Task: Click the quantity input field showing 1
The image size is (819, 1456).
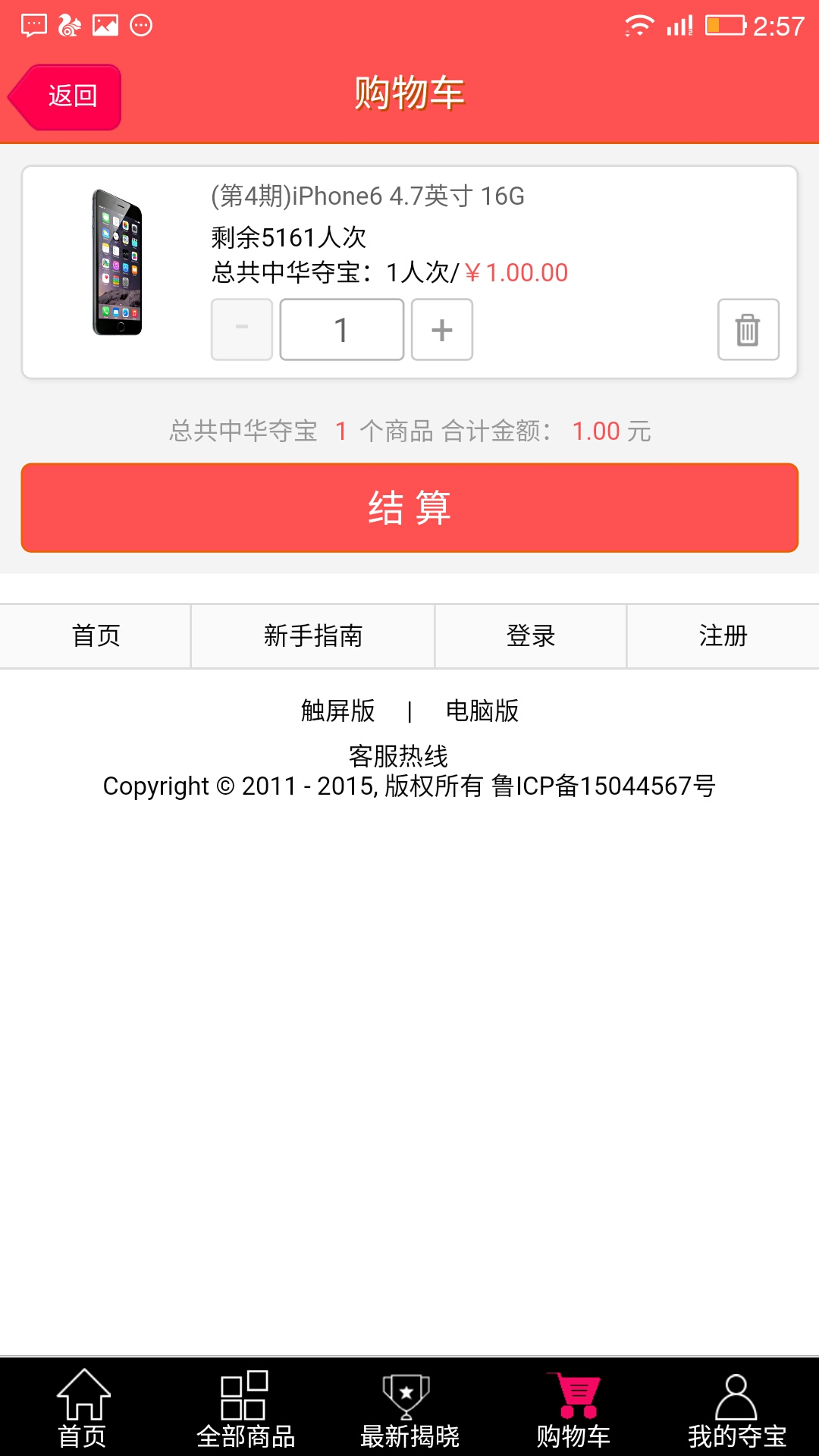Action: tap(341, 329)
